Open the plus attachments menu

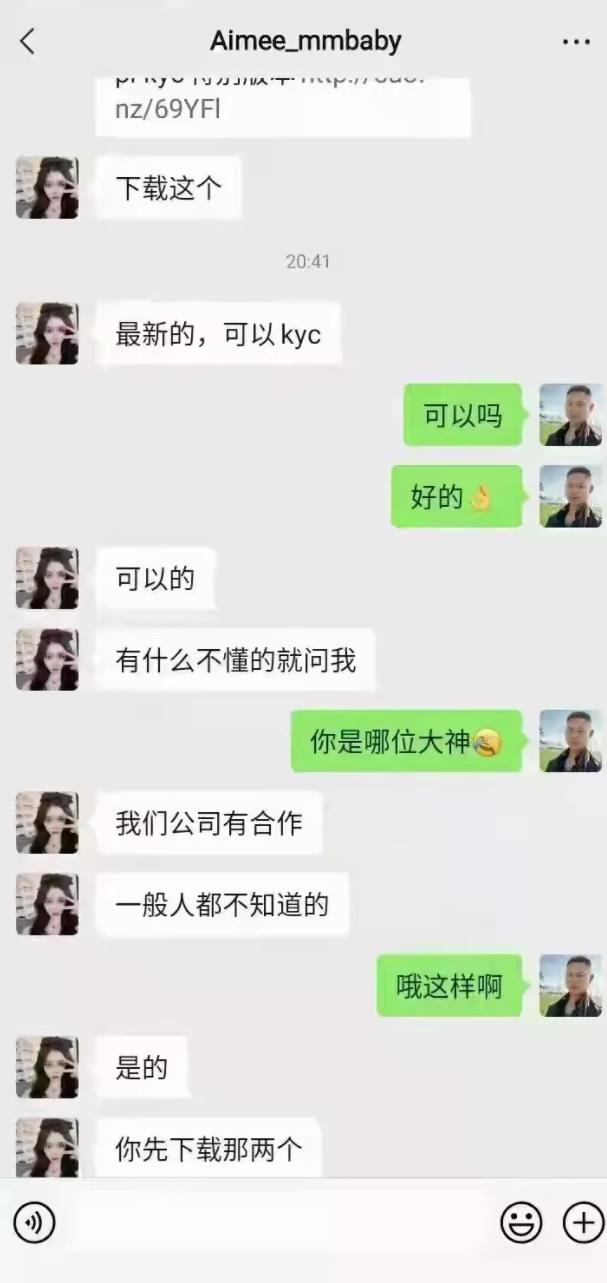pyautogui.click(x=582, y=1221)
